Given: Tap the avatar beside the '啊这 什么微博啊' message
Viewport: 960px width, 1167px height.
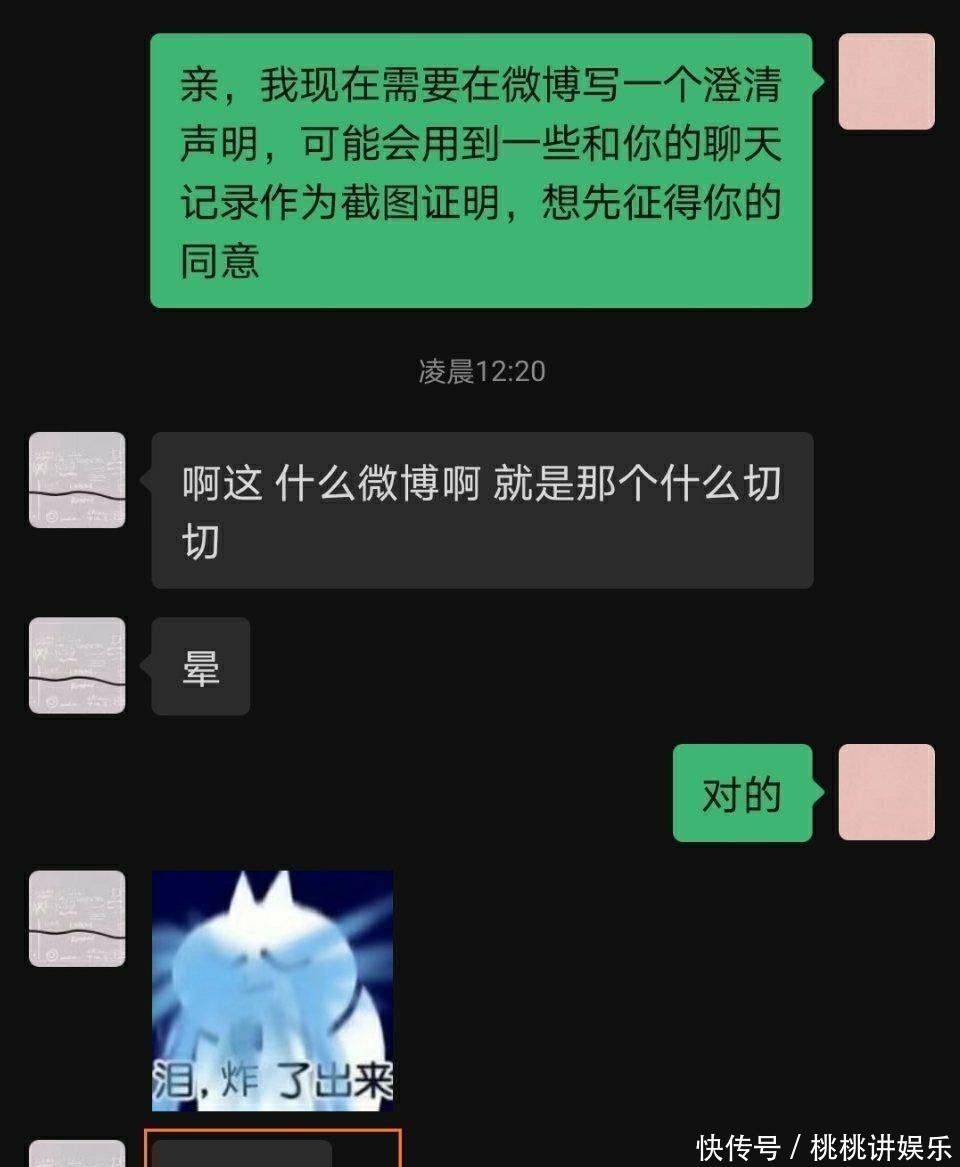Looking at the screenshot, I should point(77,480).
